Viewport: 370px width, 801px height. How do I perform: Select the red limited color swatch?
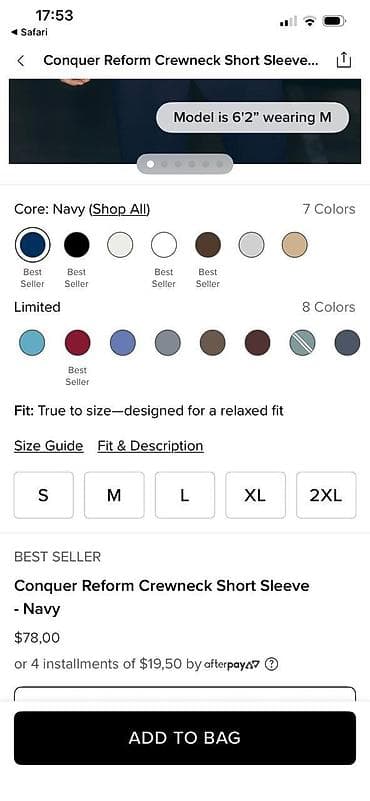(x=78, y=342)
